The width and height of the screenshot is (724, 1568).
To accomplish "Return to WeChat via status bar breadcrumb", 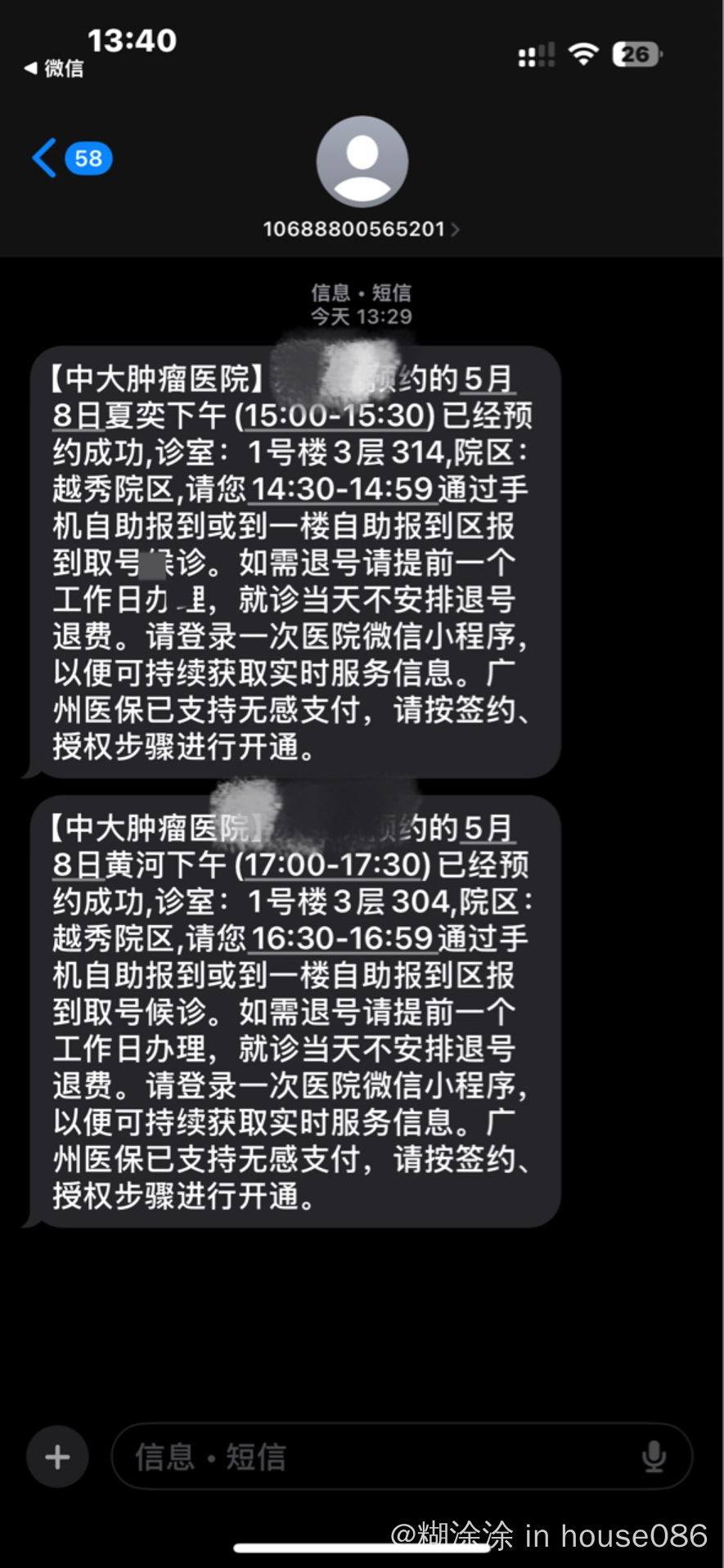I will pos(54,69).
